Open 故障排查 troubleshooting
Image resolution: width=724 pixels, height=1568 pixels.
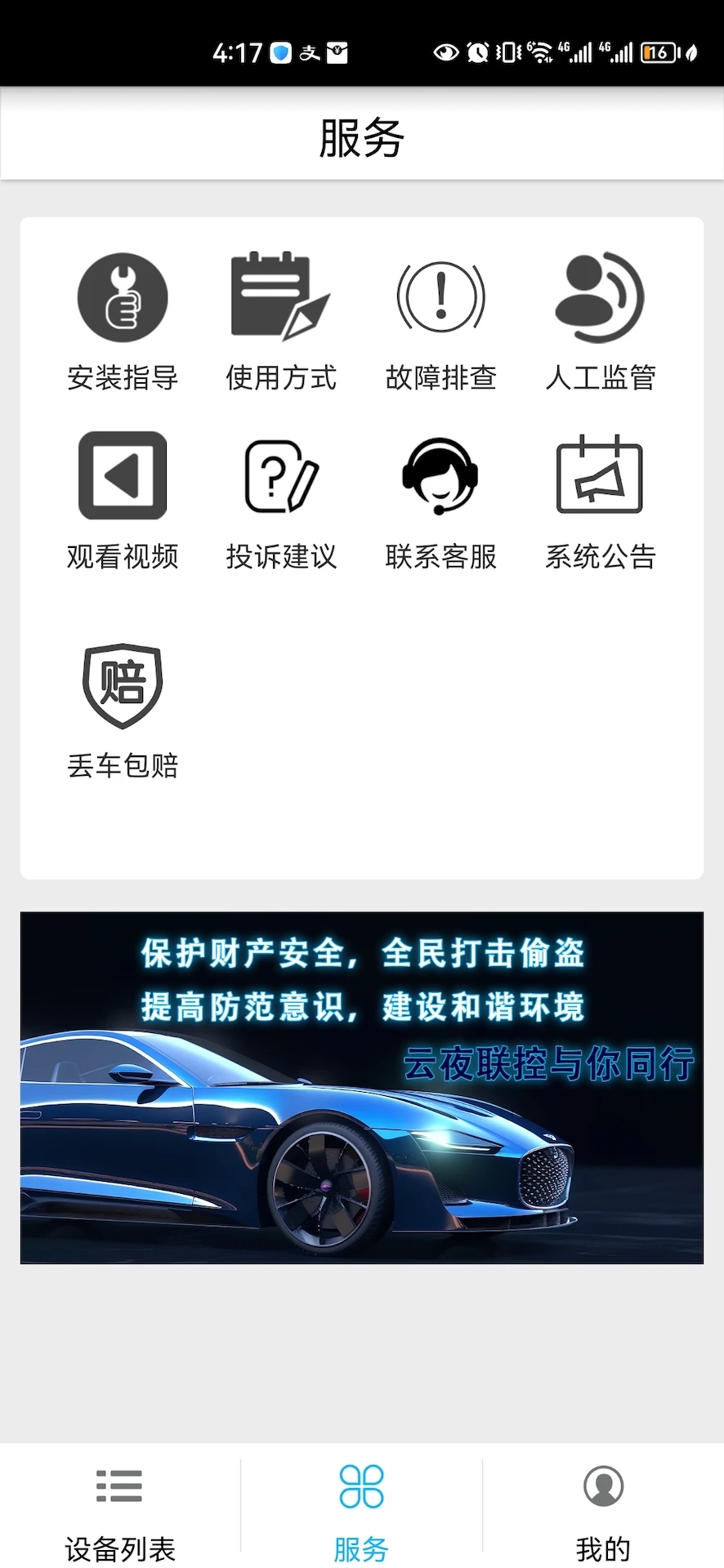pyautogui.click(x=440, y=296)
